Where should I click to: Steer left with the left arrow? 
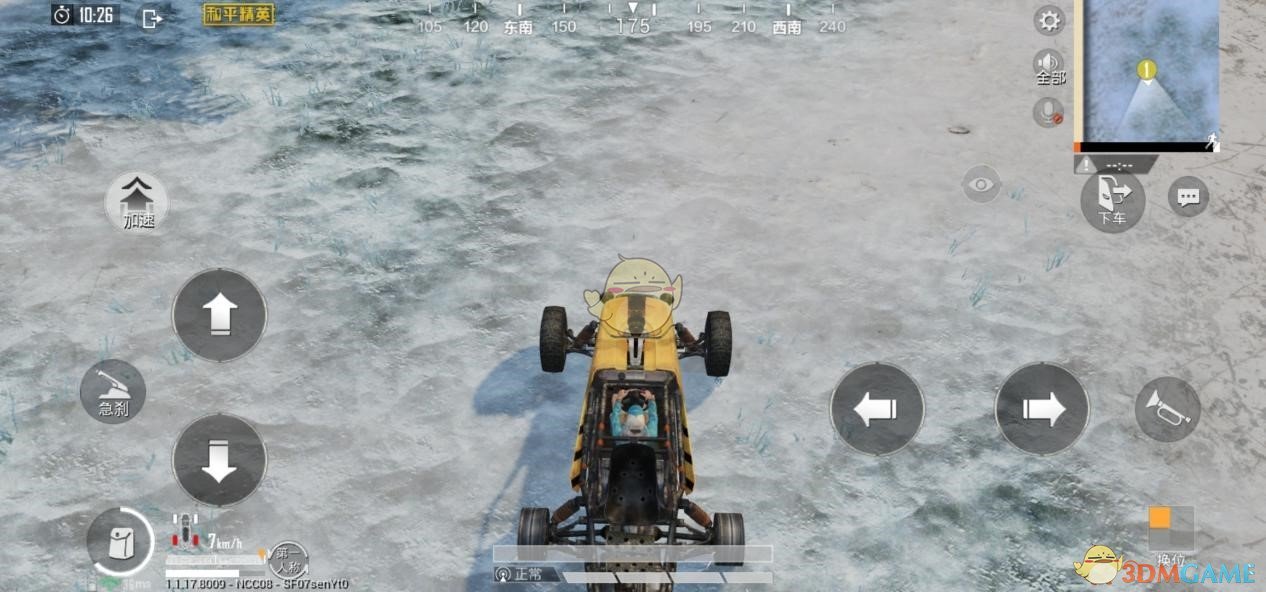click(877, 408)
